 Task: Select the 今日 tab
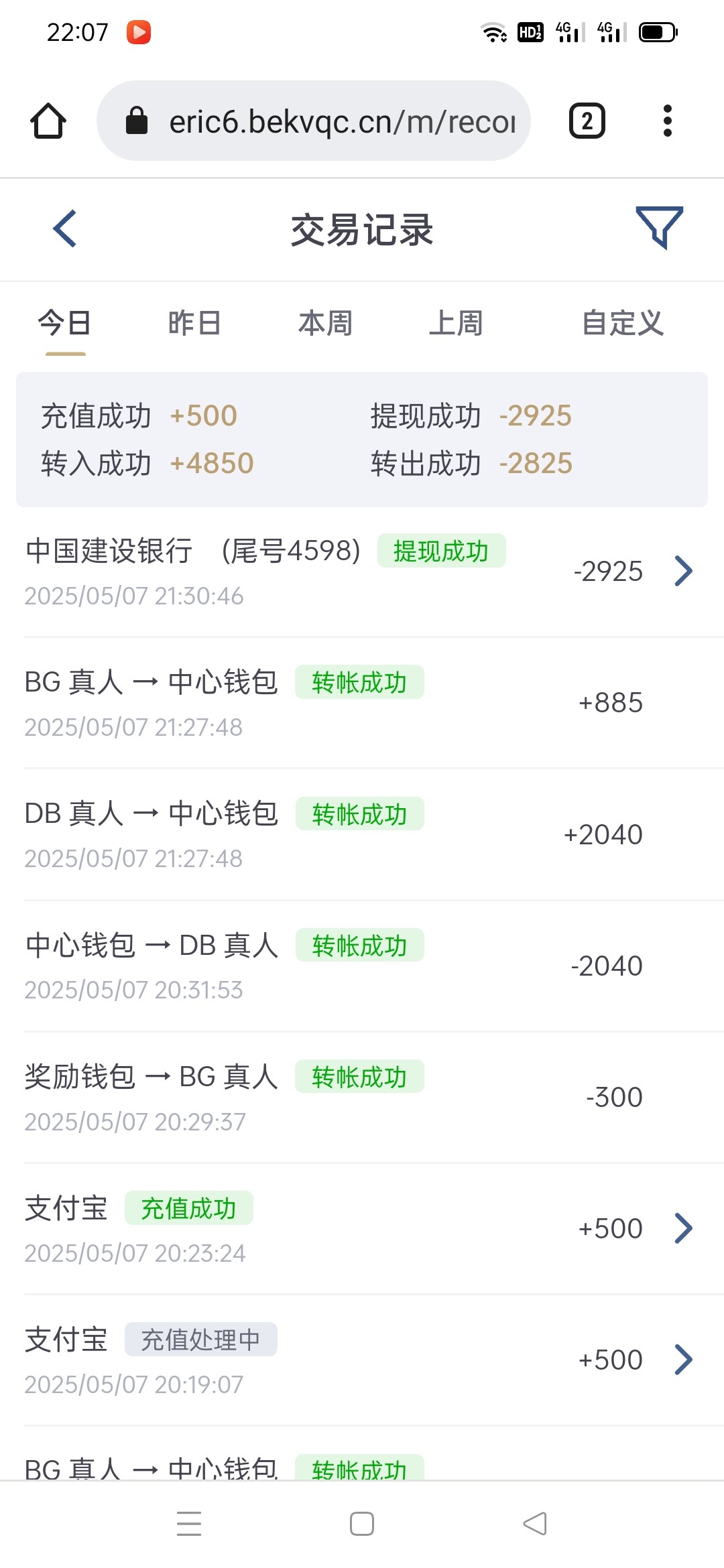tap(65, 323)
